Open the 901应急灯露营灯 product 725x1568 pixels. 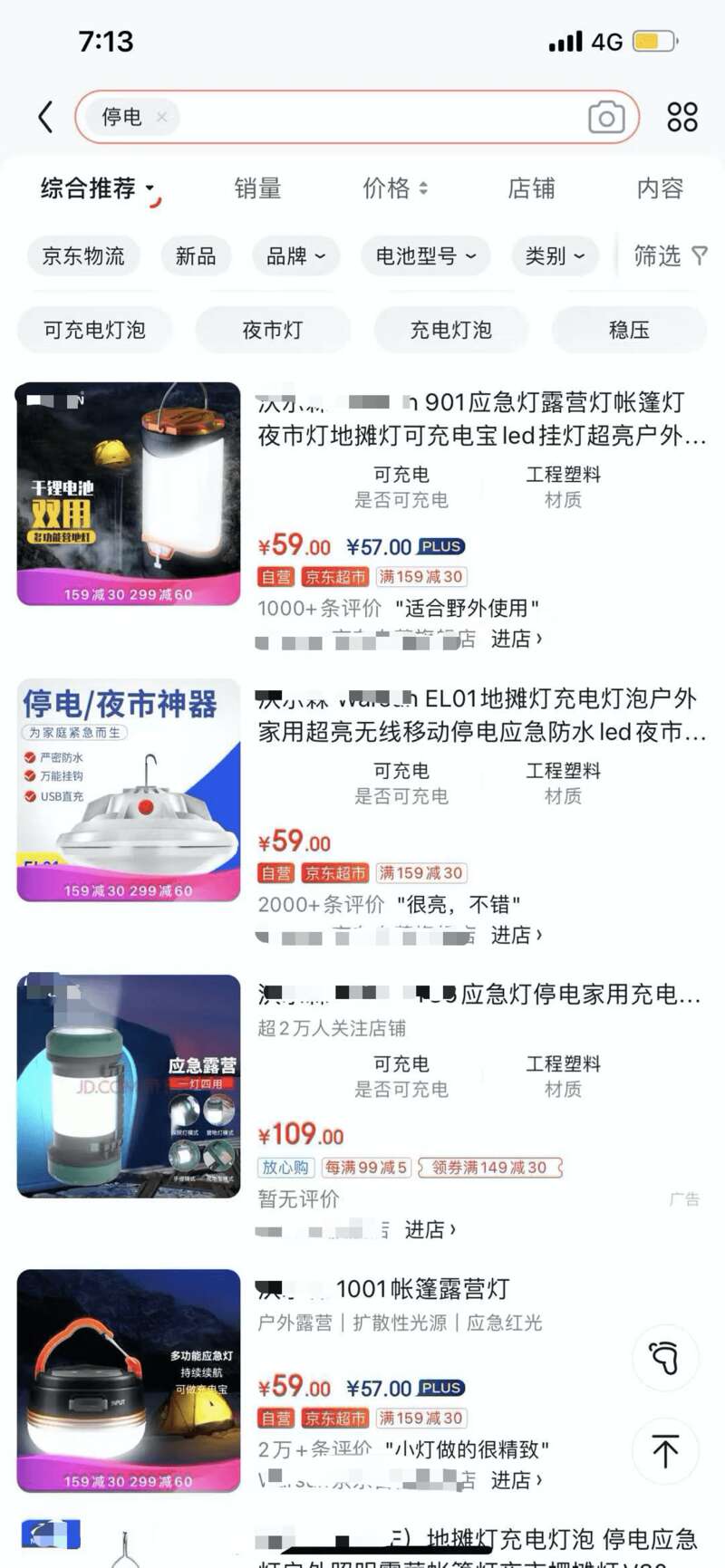coord(480,418)
